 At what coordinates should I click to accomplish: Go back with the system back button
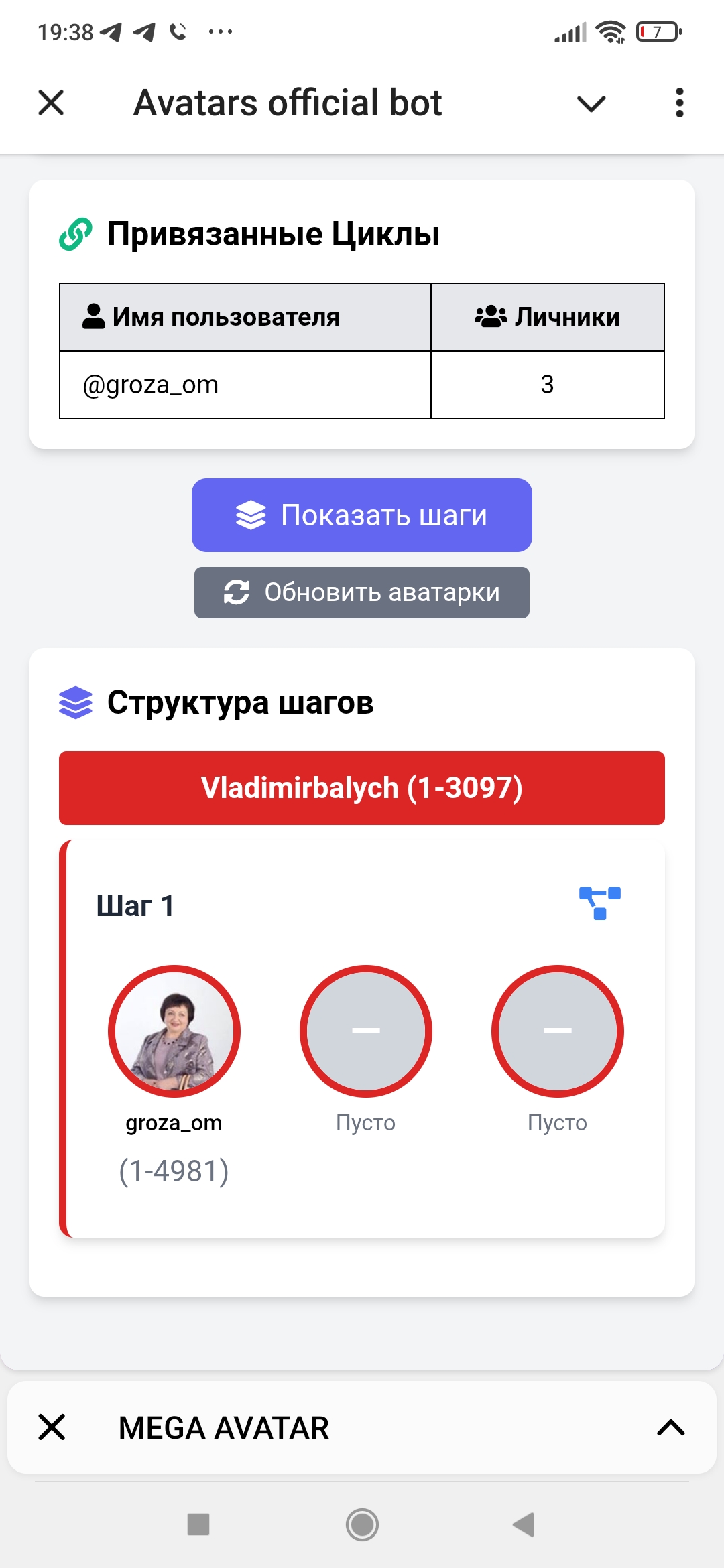[524, 1524]
